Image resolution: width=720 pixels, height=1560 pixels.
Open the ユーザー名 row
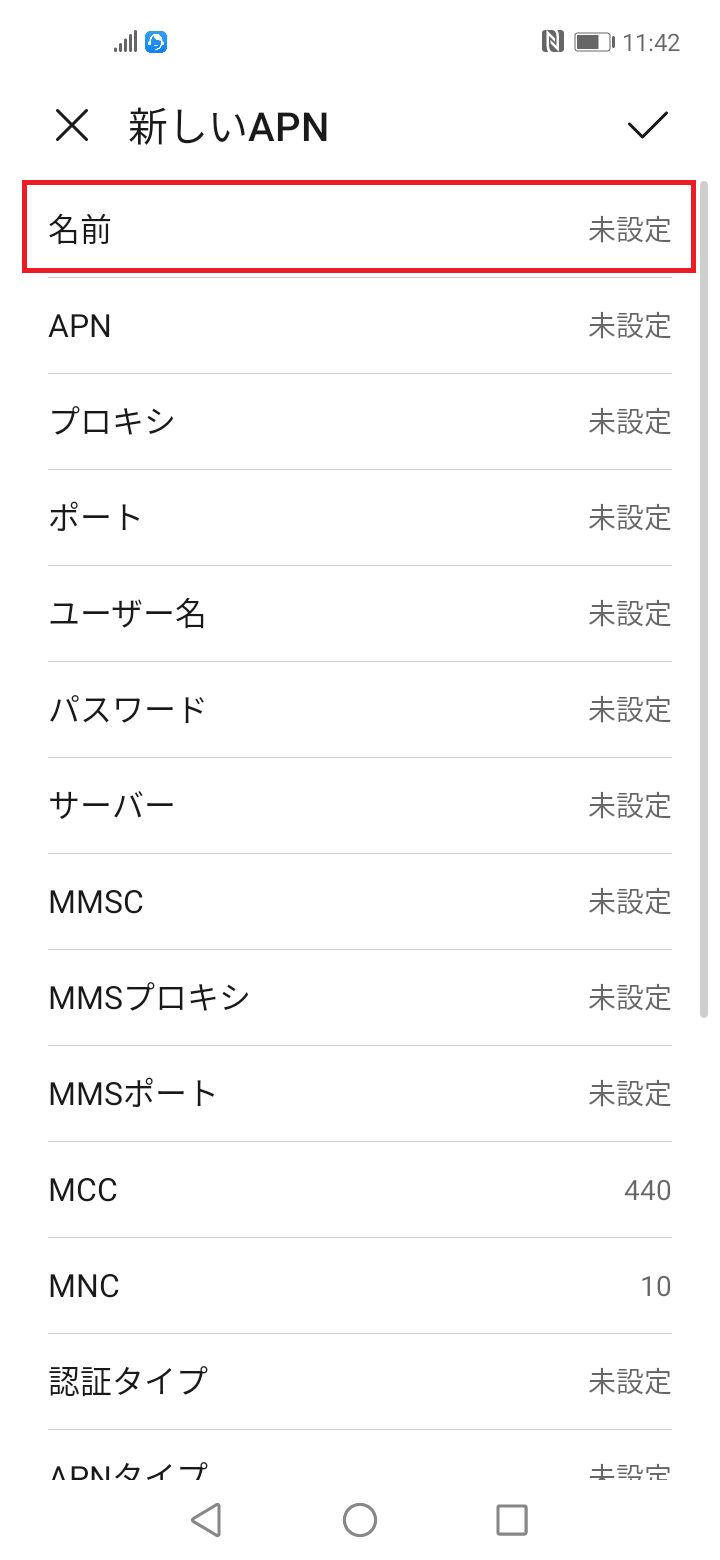click(359, 614)
